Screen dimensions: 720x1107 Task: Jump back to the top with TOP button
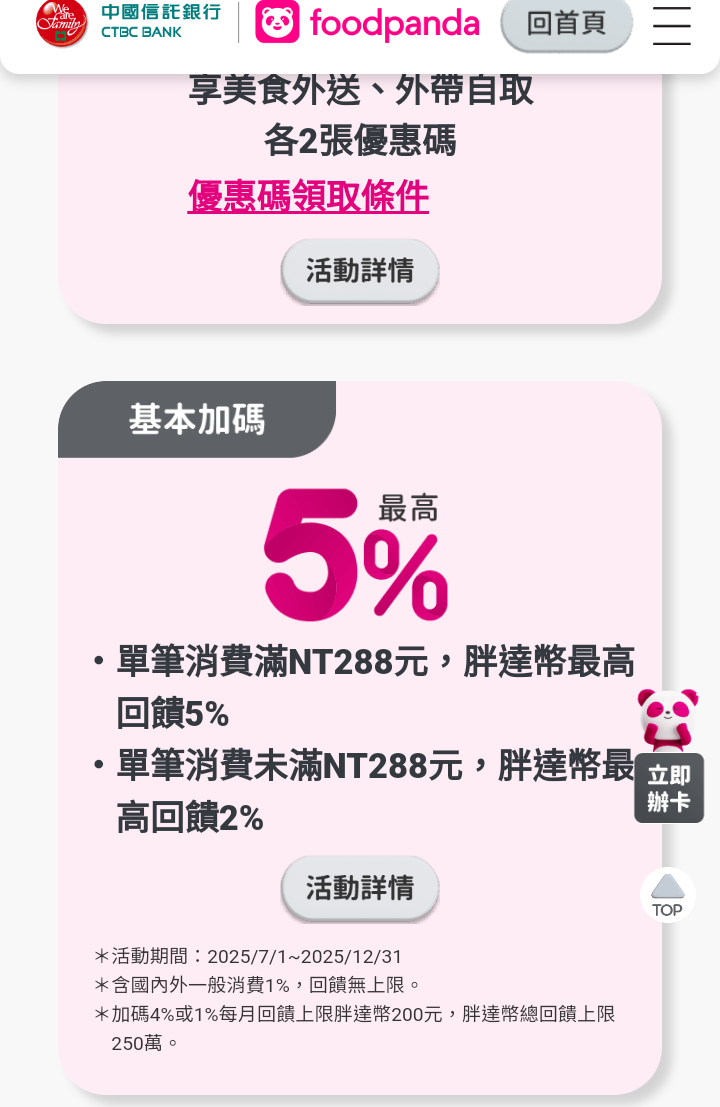667,895
